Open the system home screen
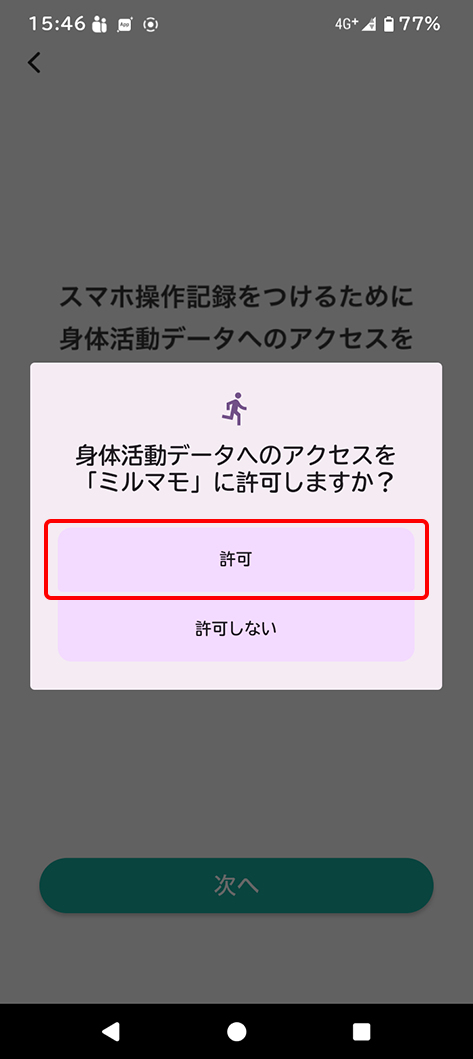Image resolution: width=473 pixels, height=1059 pixels. point(236,1031)
